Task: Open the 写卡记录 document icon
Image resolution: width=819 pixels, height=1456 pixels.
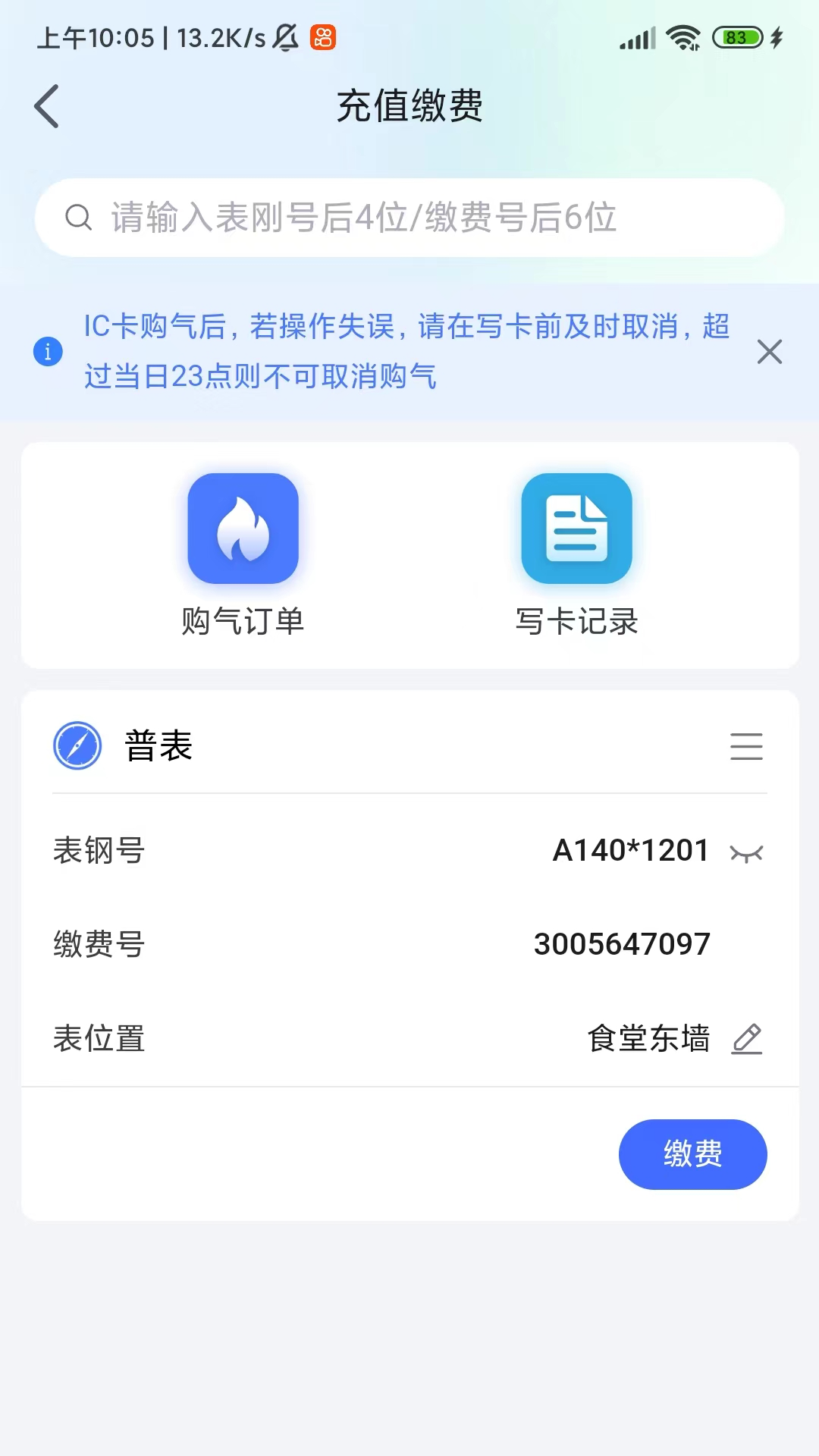Action: click(x=576, y=528)
